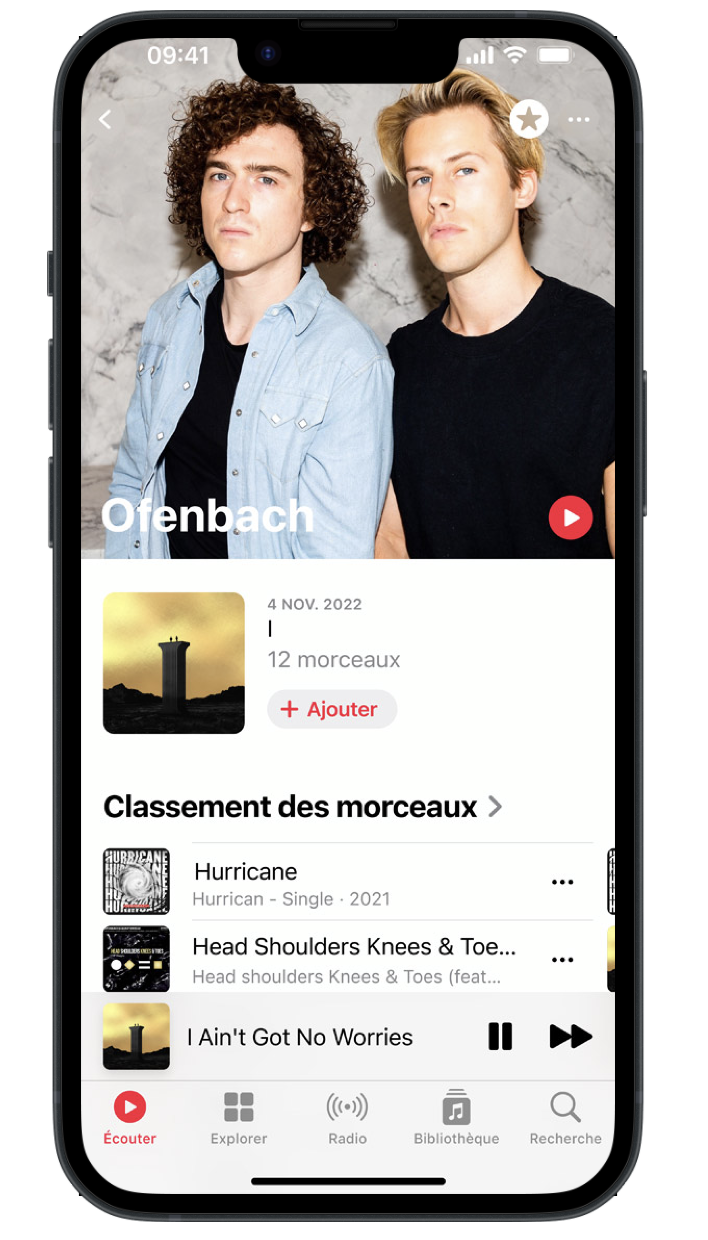Open the Radio tab
This screenshot has height=1240, width=708.
coord(347,1117)
